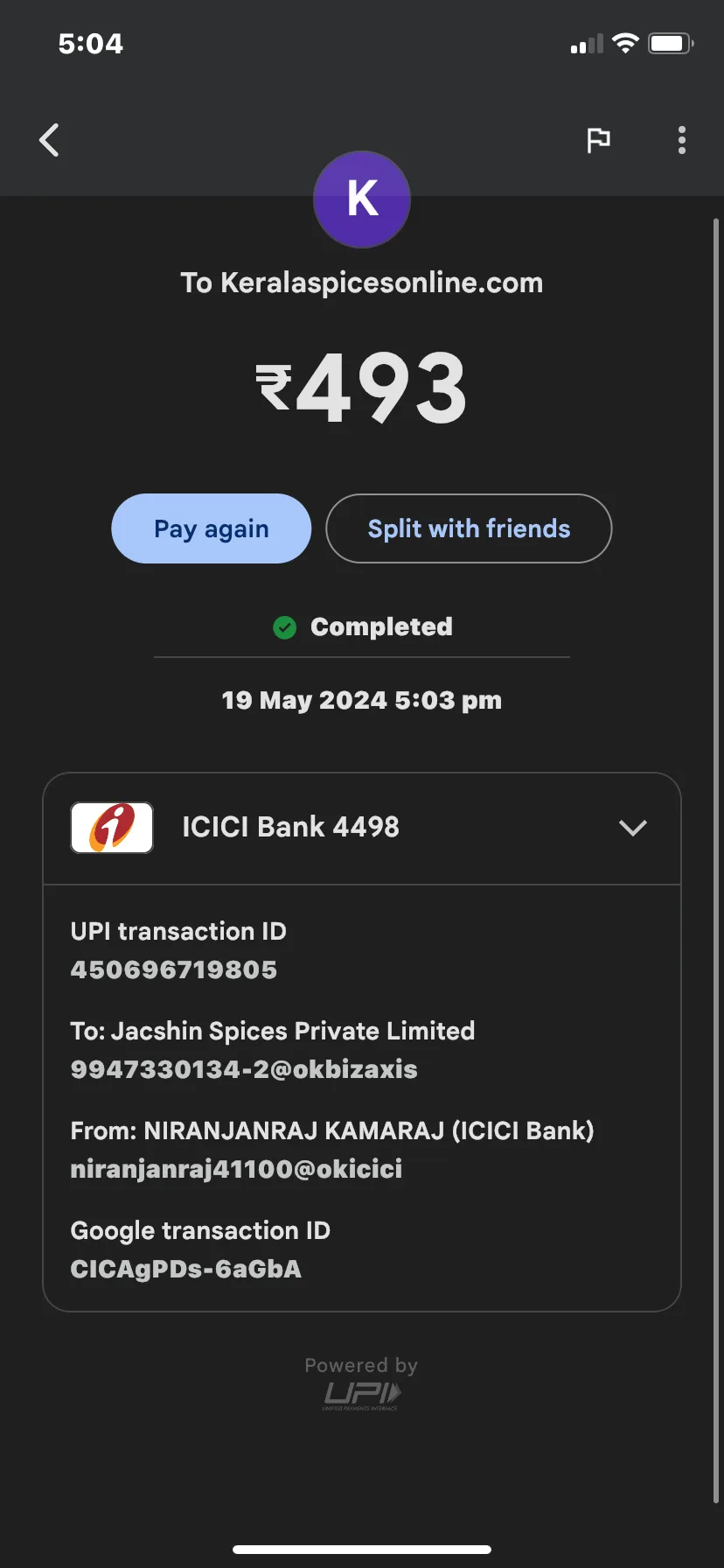Tap Pay again
The width and height of the screenshot is (724, 1568).
(212, 528)
